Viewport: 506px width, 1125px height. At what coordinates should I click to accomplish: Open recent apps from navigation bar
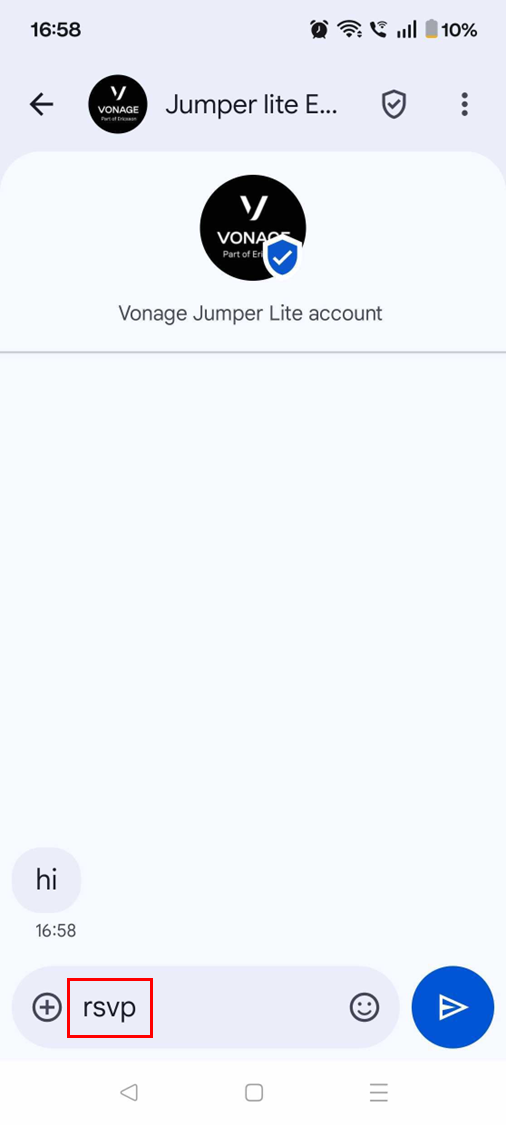[x=379, y=1092]
